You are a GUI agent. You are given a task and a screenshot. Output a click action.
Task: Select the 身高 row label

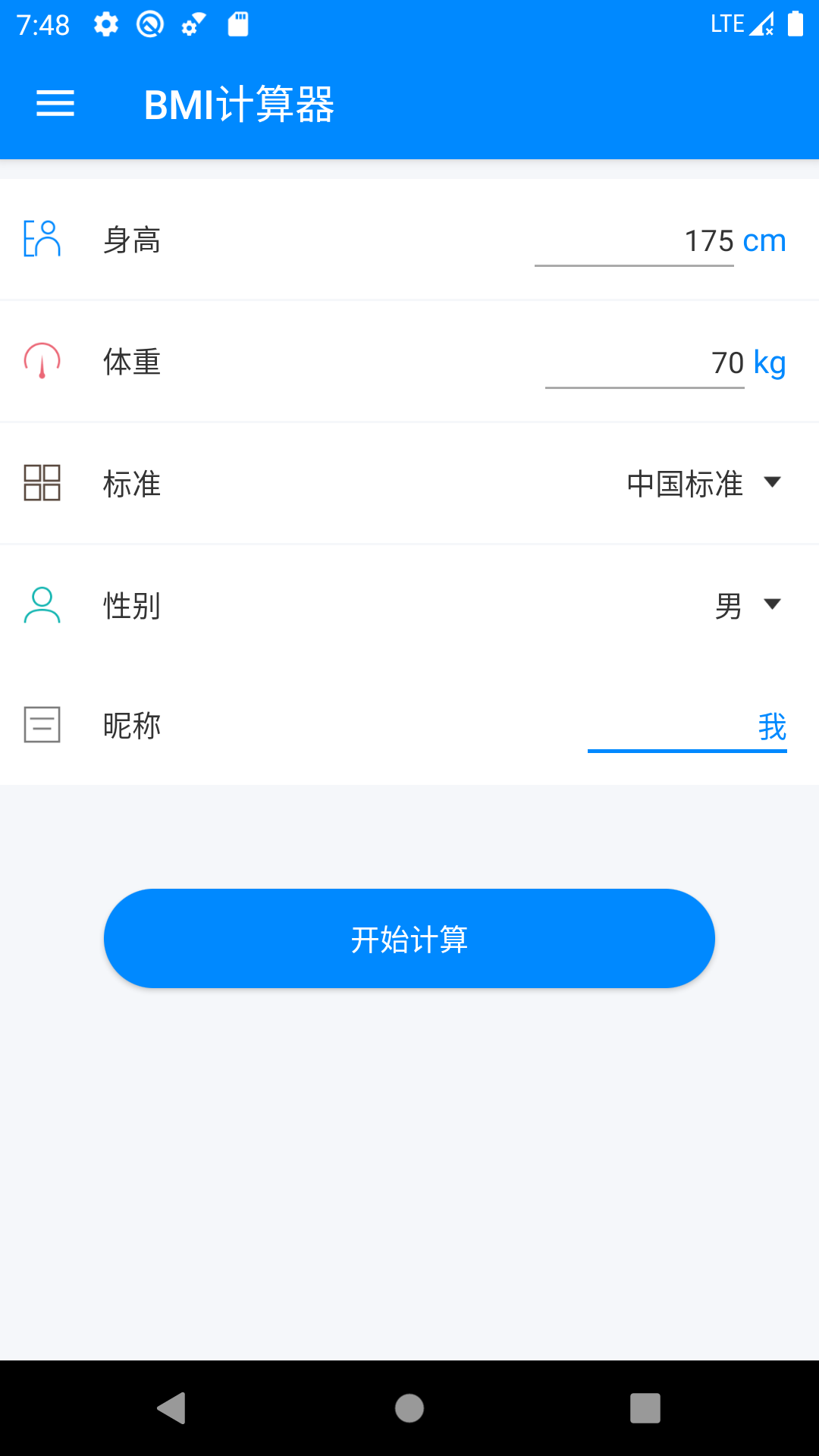[131, 241]
